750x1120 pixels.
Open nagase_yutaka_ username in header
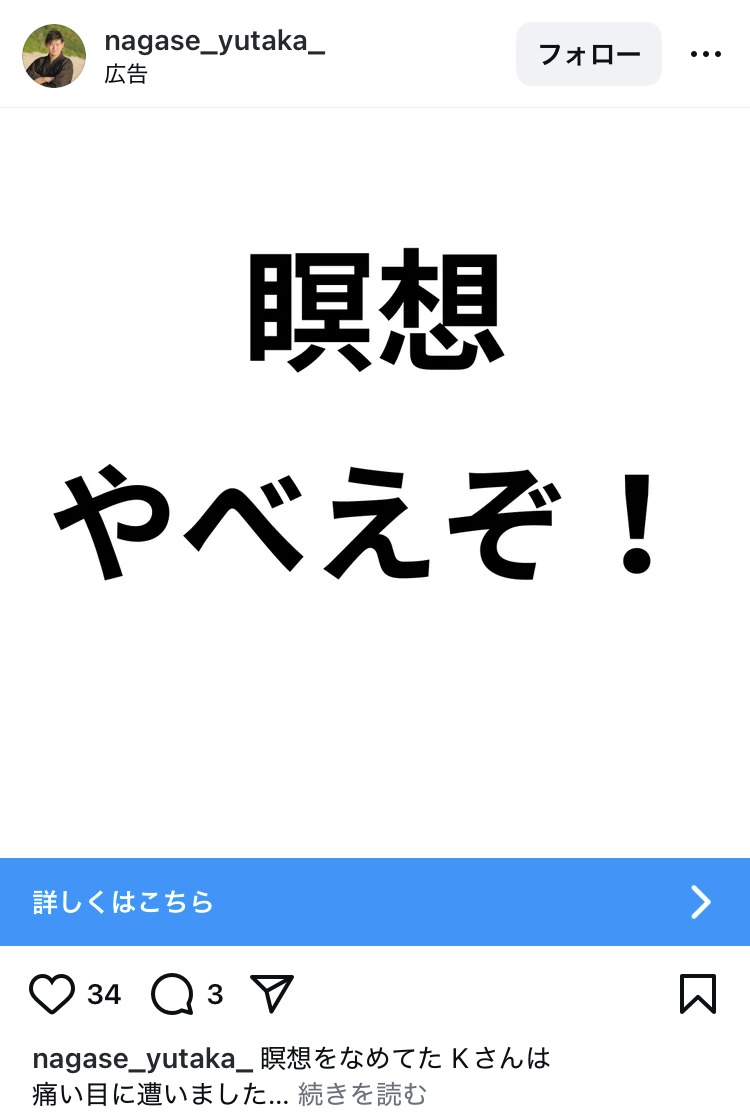(215, 41)
